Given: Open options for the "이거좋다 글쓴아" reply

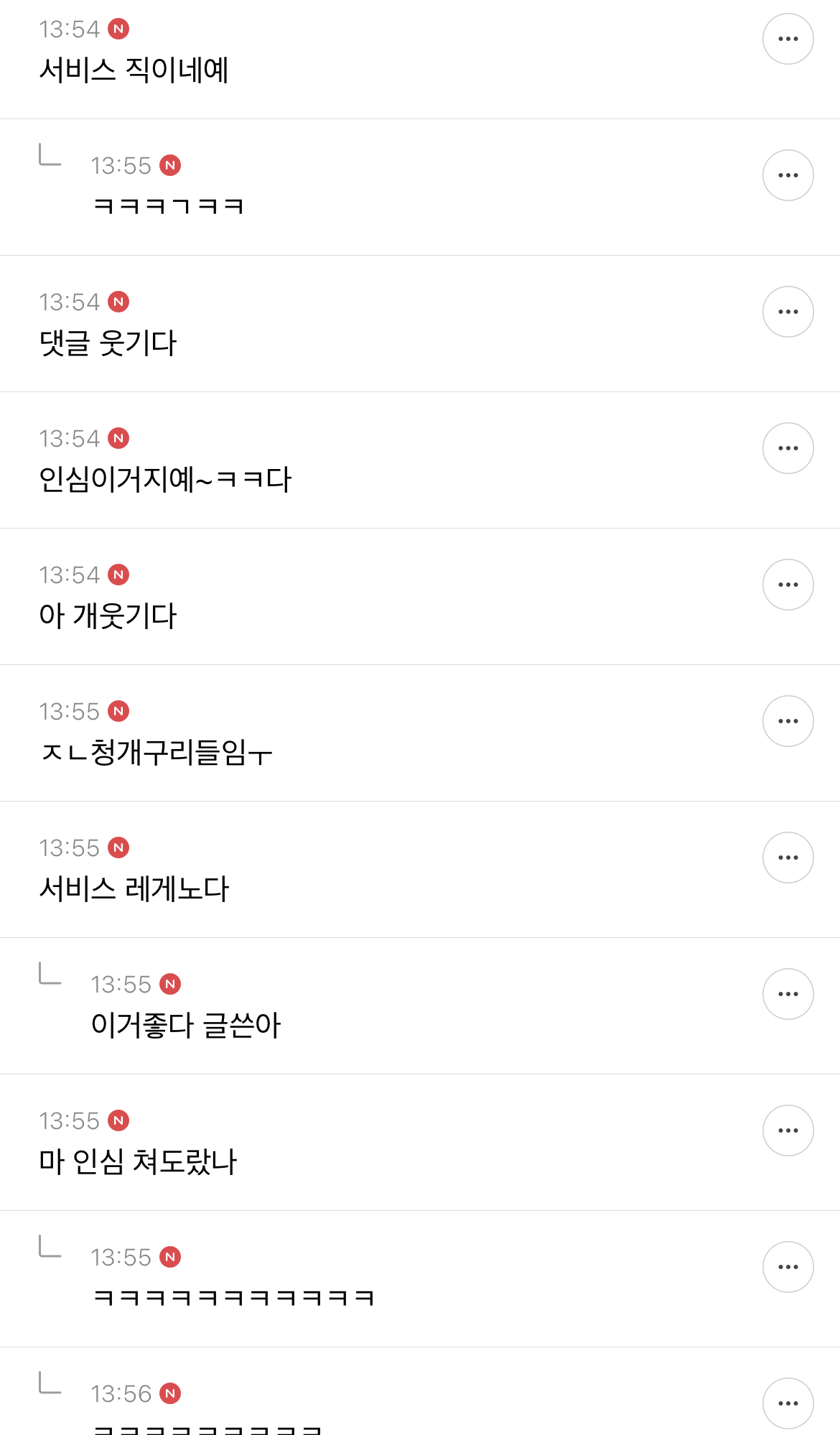Looking at the screenshot, I should click(788, 993).
